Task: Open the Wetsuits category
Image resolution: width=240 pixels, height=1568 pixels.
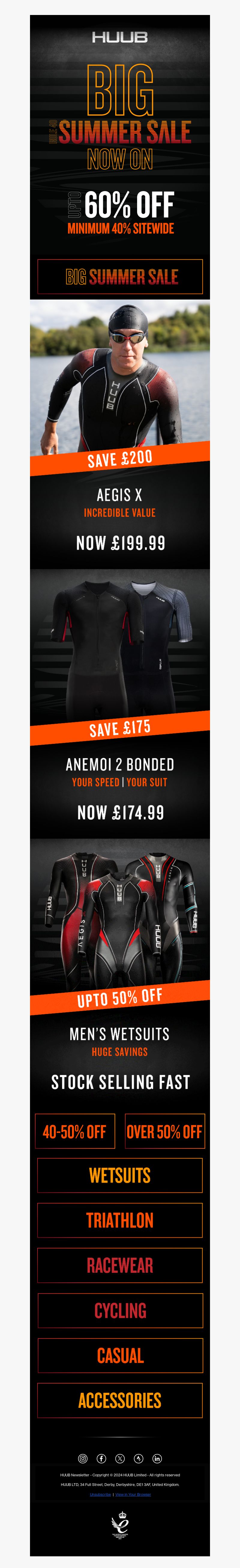Action: pos(120,1175)
